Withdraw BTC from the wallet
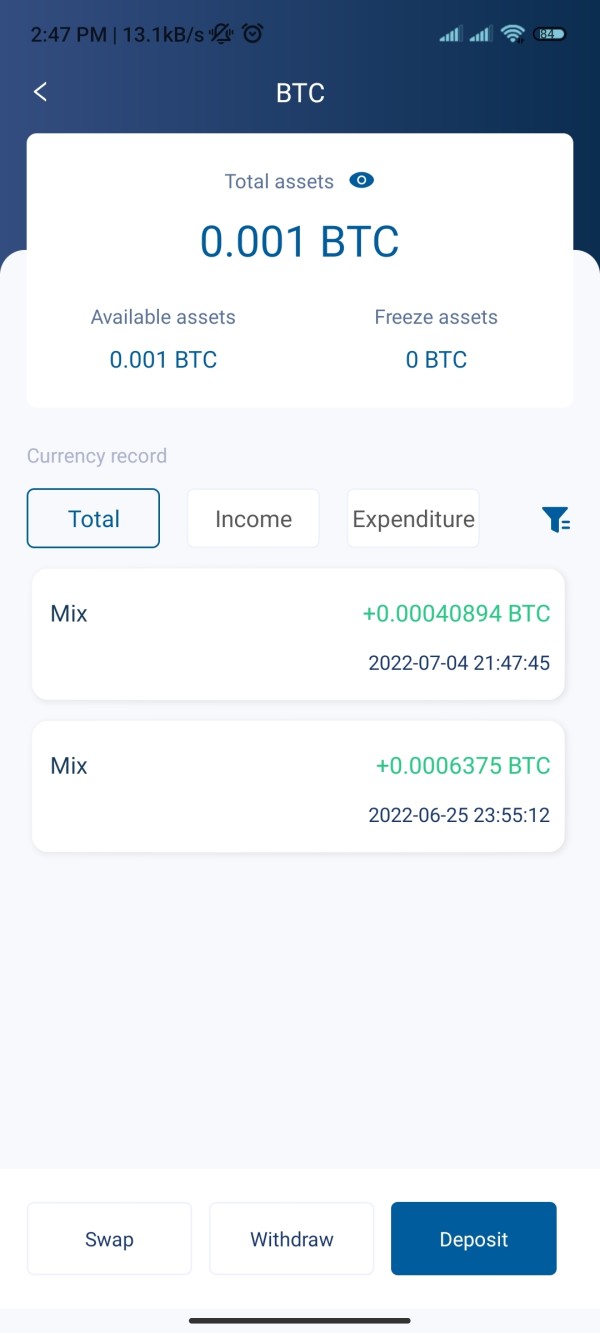The height and width of the screenshot is (1333, 600). (291, 1239)
